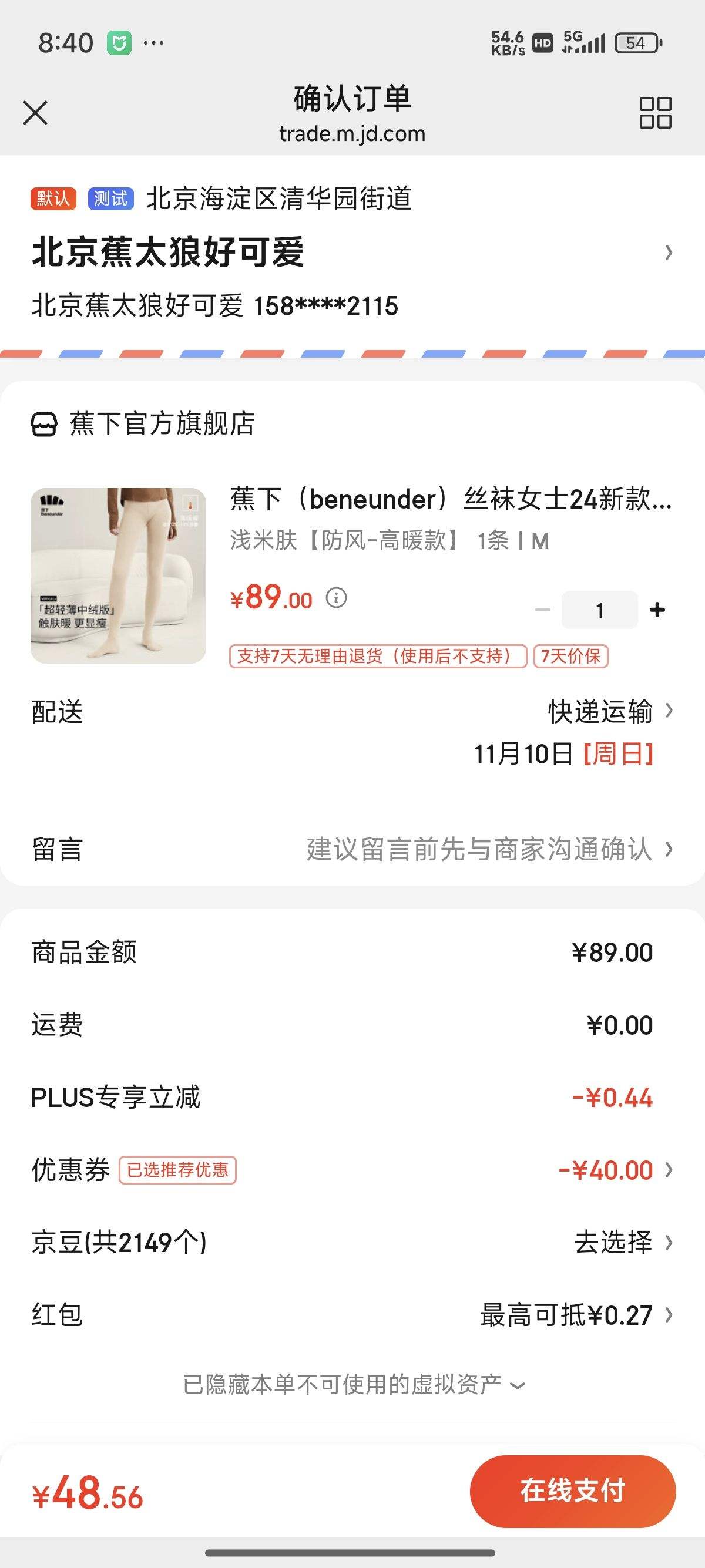705x1568 pixels.
Task: Open the four-square grid menu
Action: [x=655, y=113]
